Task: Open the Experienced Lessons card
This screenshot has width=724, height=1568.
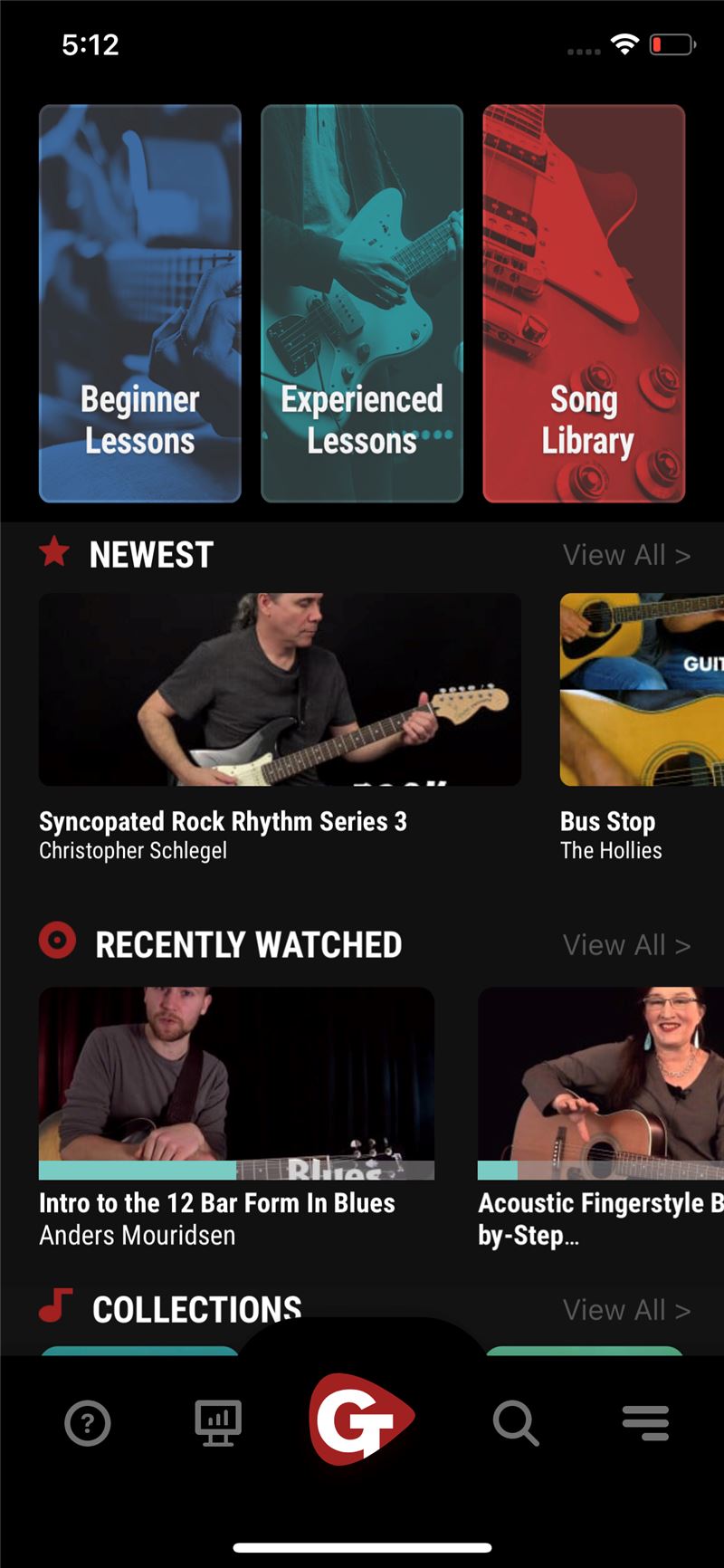Action: (x=362, y=303)
